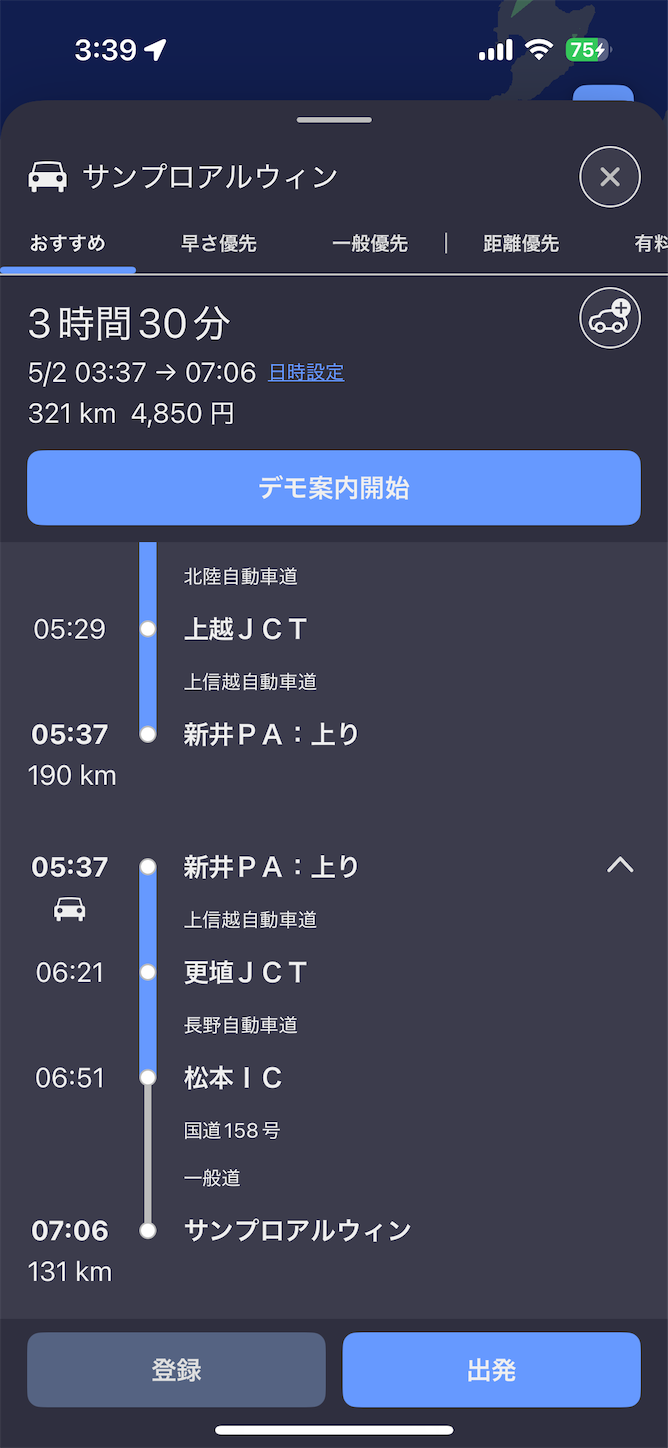
Task: Start the demo with デモ案内開始
Action: point(334,488)
